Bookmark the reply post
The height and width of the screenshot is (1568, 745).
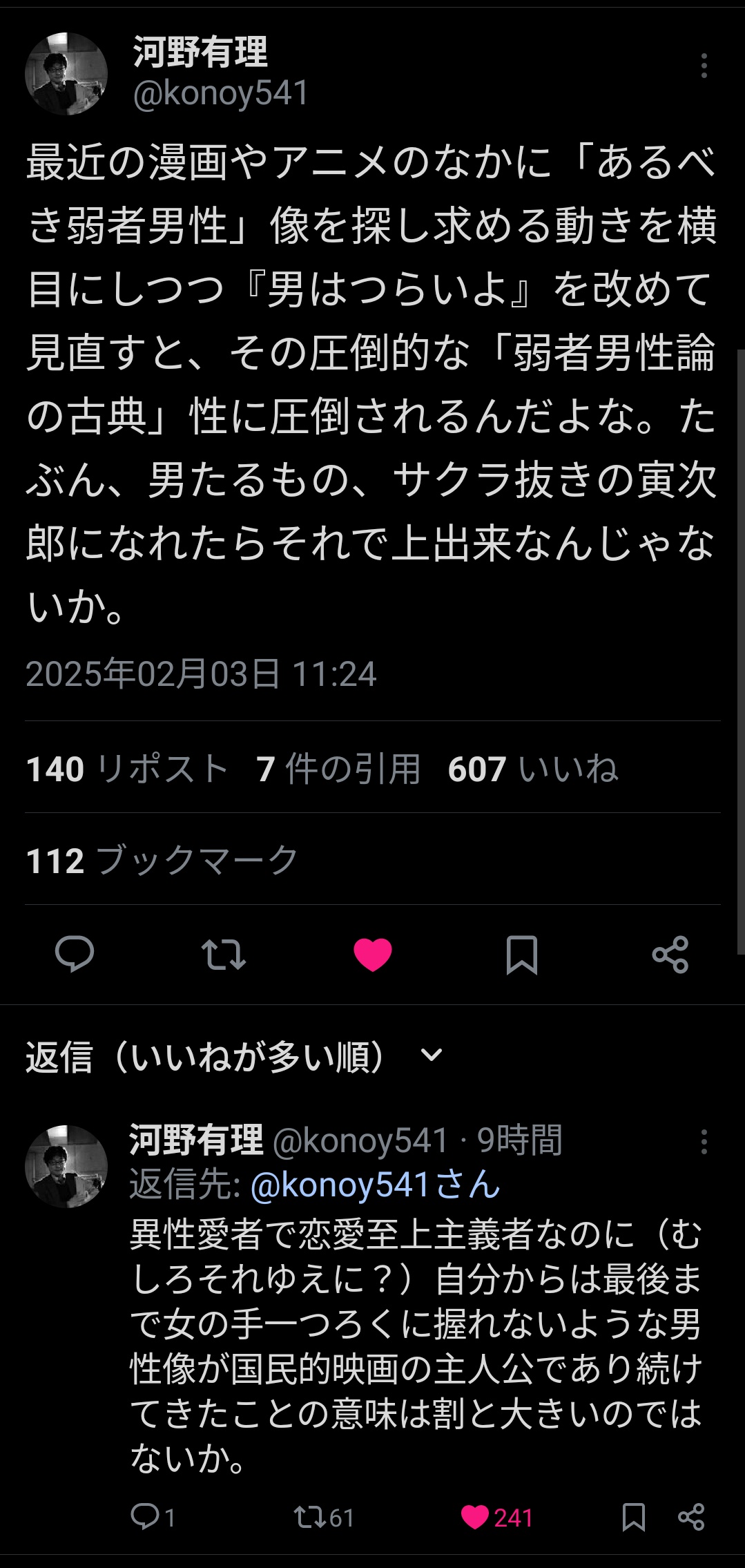(x=633, y=1517)
